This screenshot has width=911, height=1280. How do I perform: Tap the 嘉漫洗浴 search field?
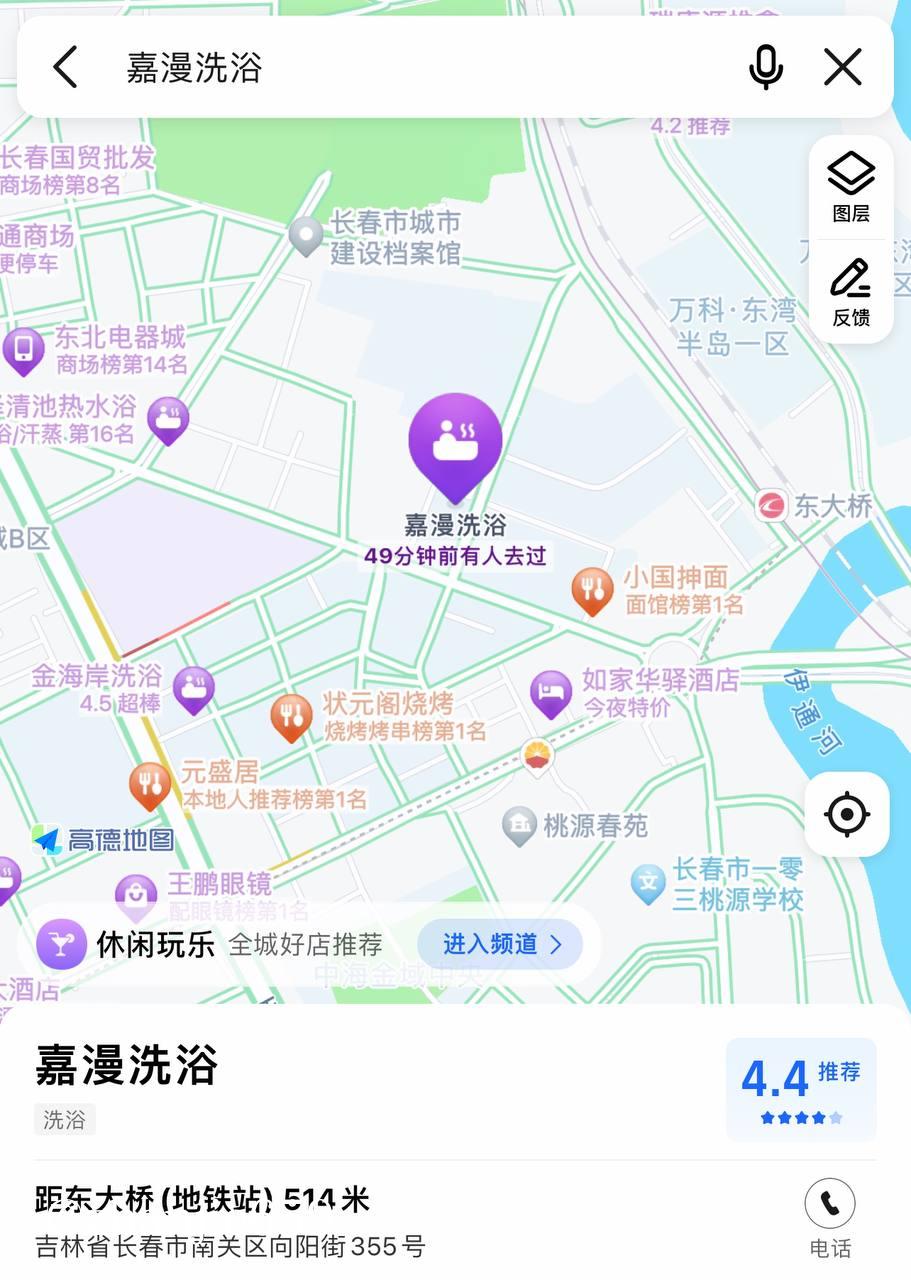[400, 68]
